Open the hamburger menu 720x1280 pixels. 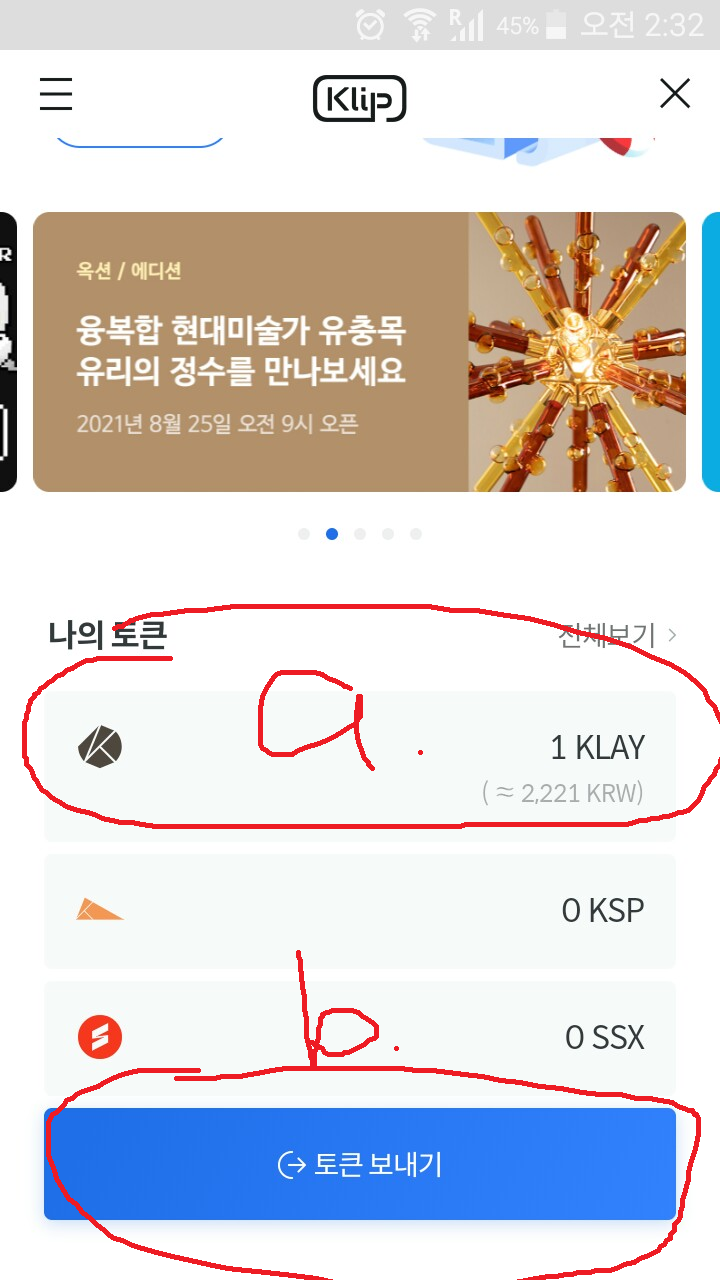click(x=55, y=95)
